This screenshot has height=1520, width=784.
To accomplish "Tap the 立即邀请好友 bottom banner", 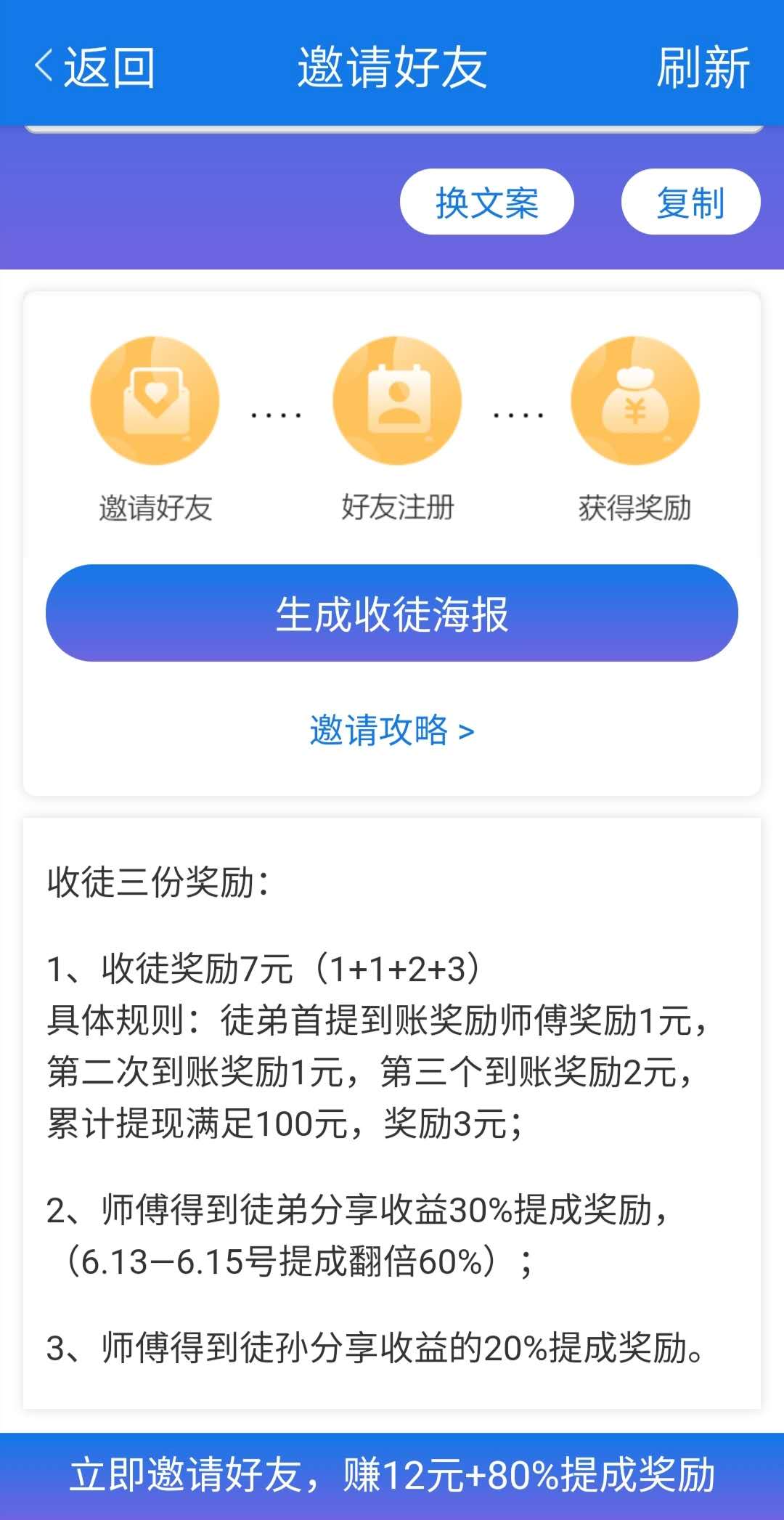I will click(392, 1476).
